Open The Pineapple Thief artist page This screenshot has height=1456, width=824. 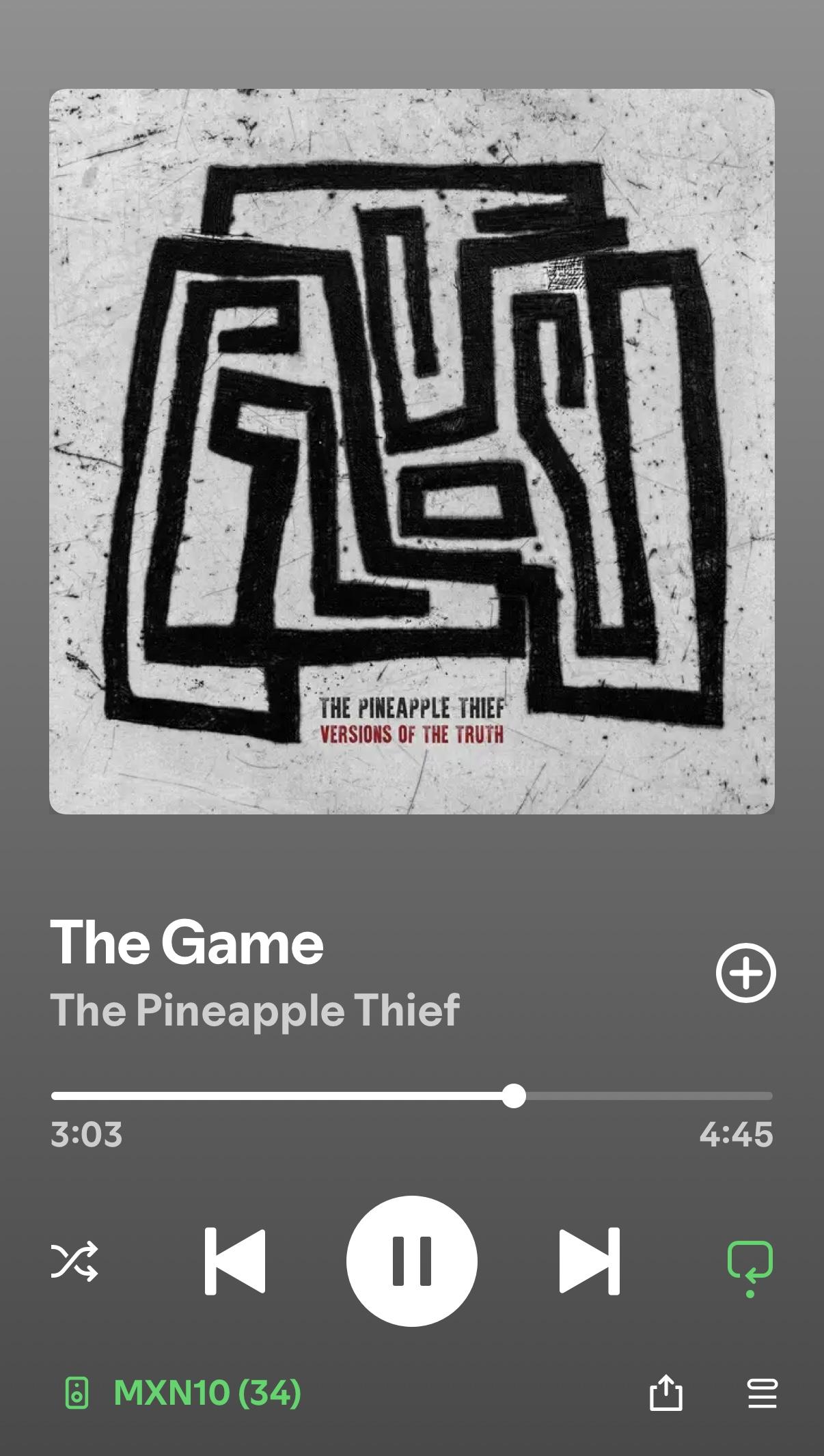(x=254, y=1009)
